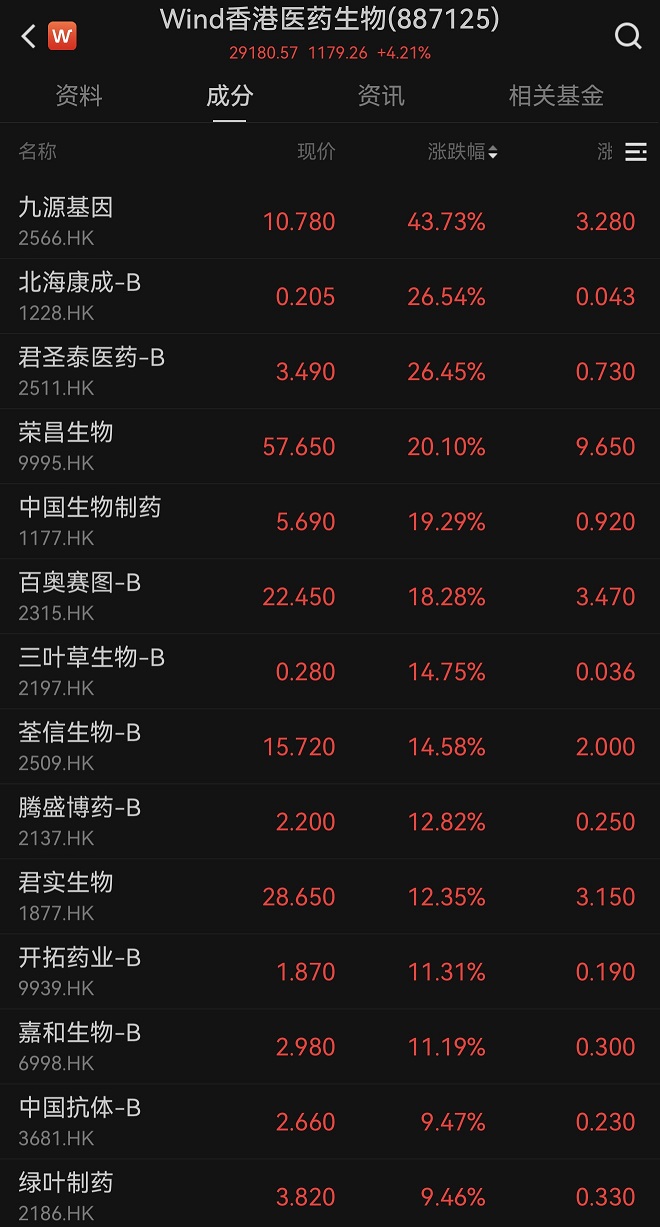
Task: Open 中国生物制药 1177.HK row
Action: 90,520
